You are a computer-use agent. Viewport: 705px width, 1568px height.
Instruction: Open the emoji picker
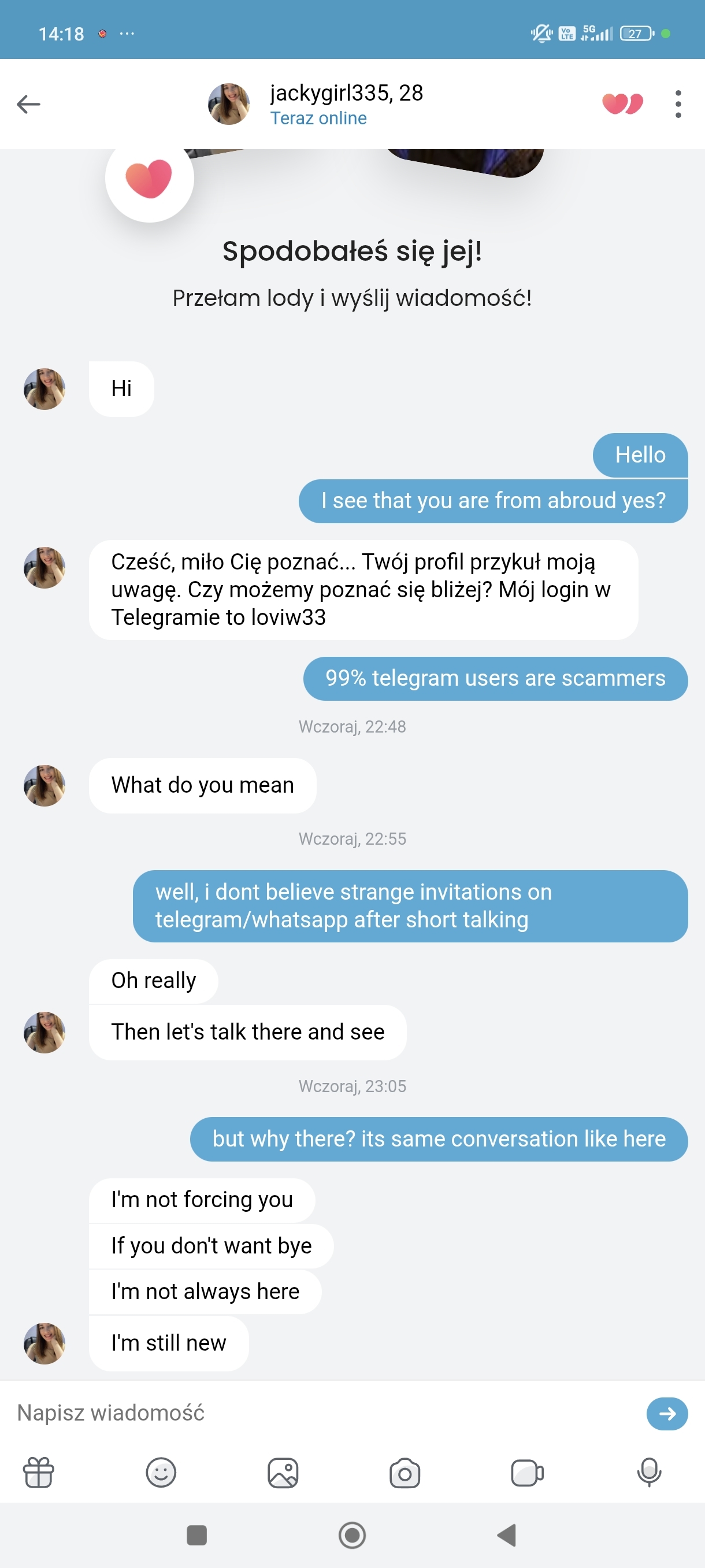click(x=161, y=1473)
